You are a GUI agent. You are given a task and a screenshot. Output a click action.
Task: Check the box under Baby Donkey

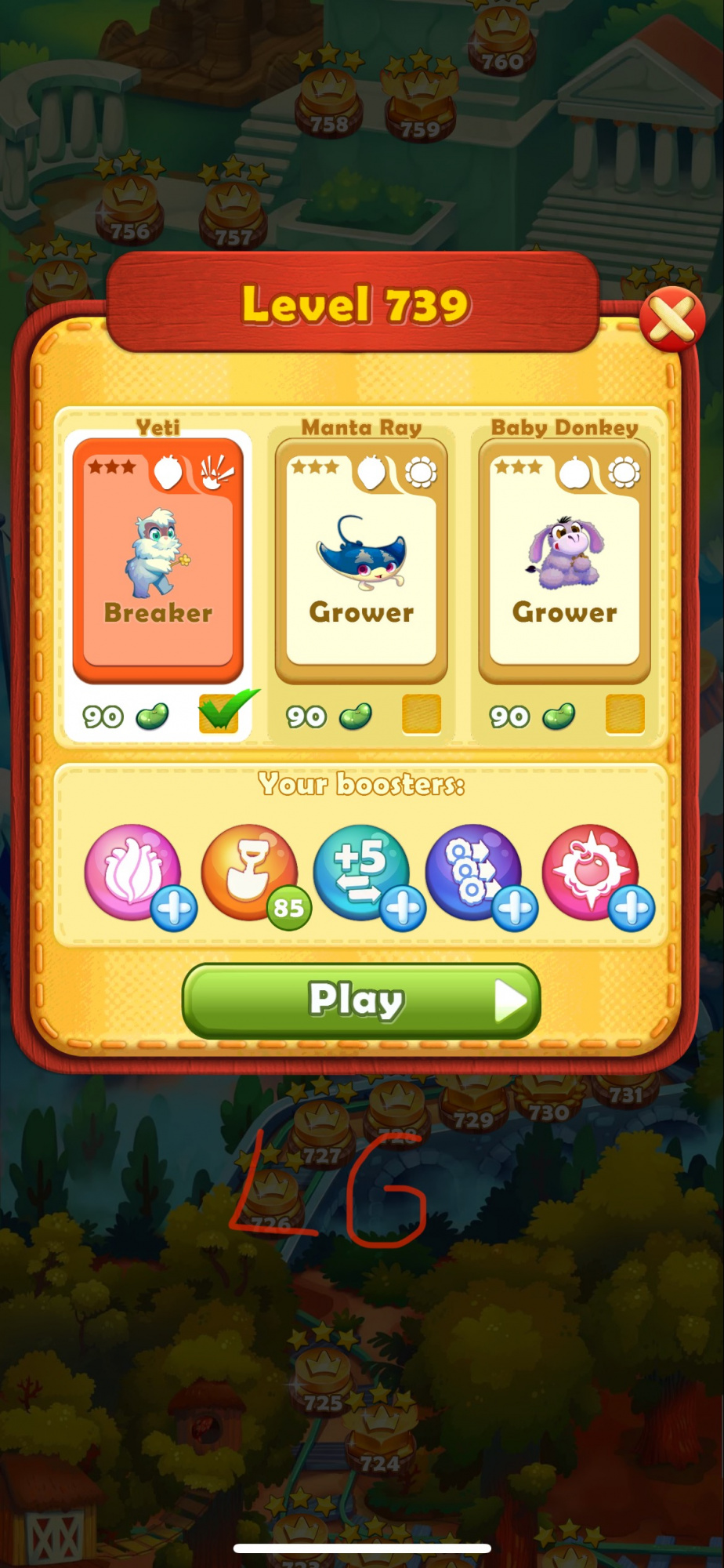pyautogui.click(x=624, y=714)
